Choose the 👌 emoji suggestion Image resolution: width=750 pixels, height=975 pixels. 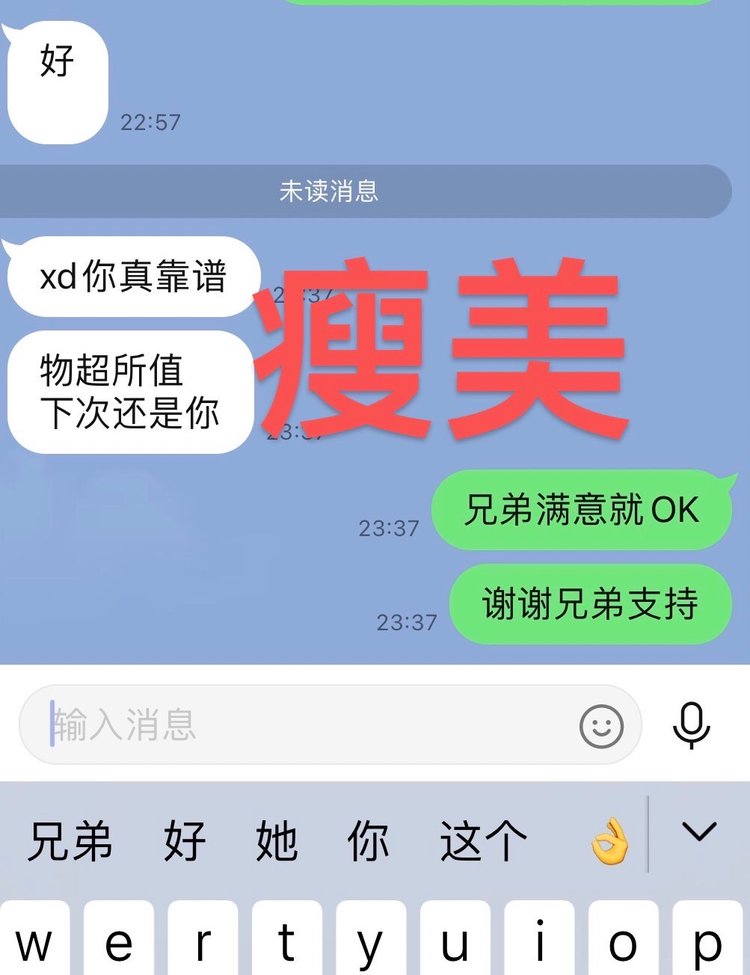609,843
